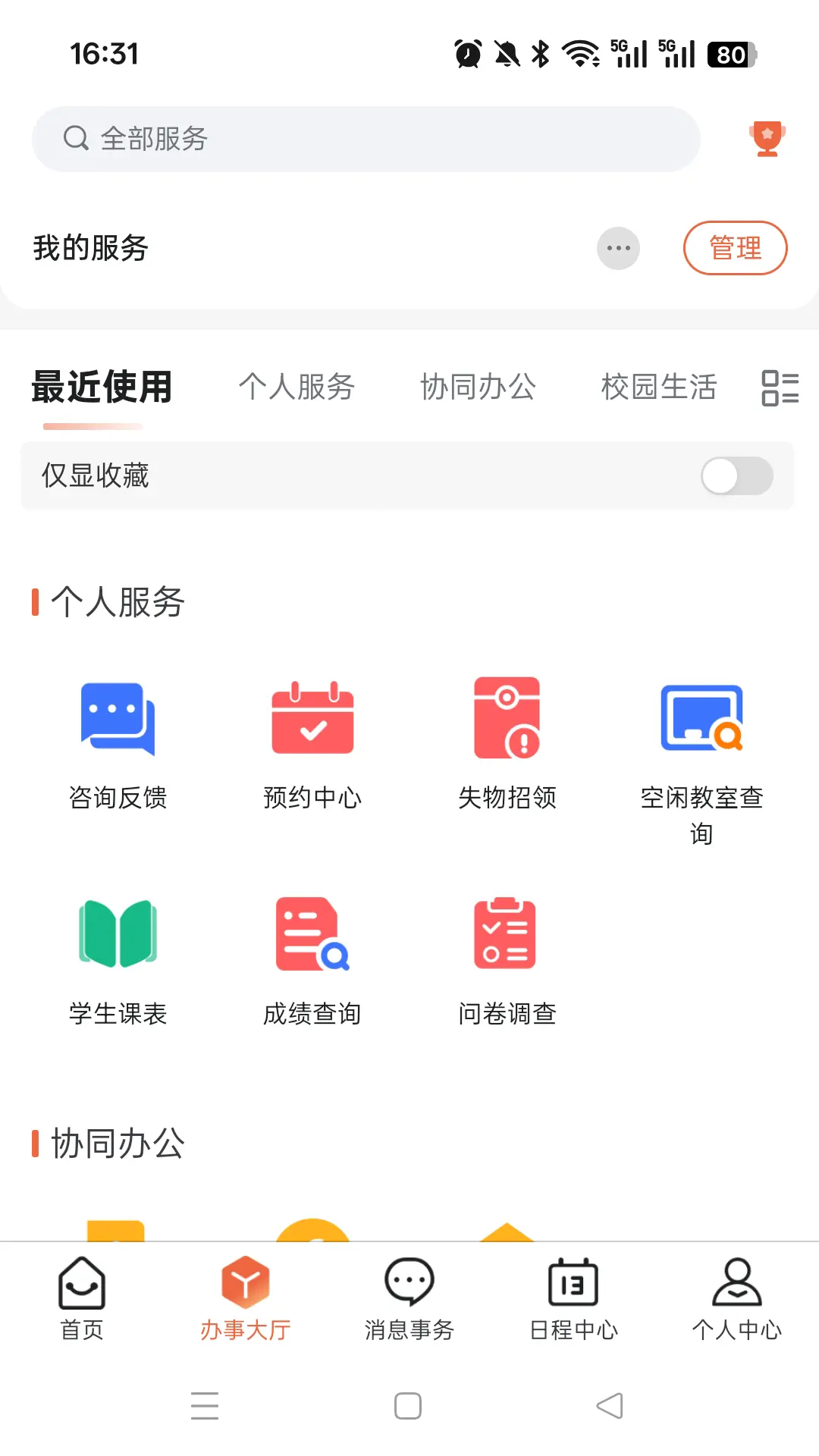Tap the trophy icon beside the search bar
Screen dimensions: 819x1456
point(767,138)
